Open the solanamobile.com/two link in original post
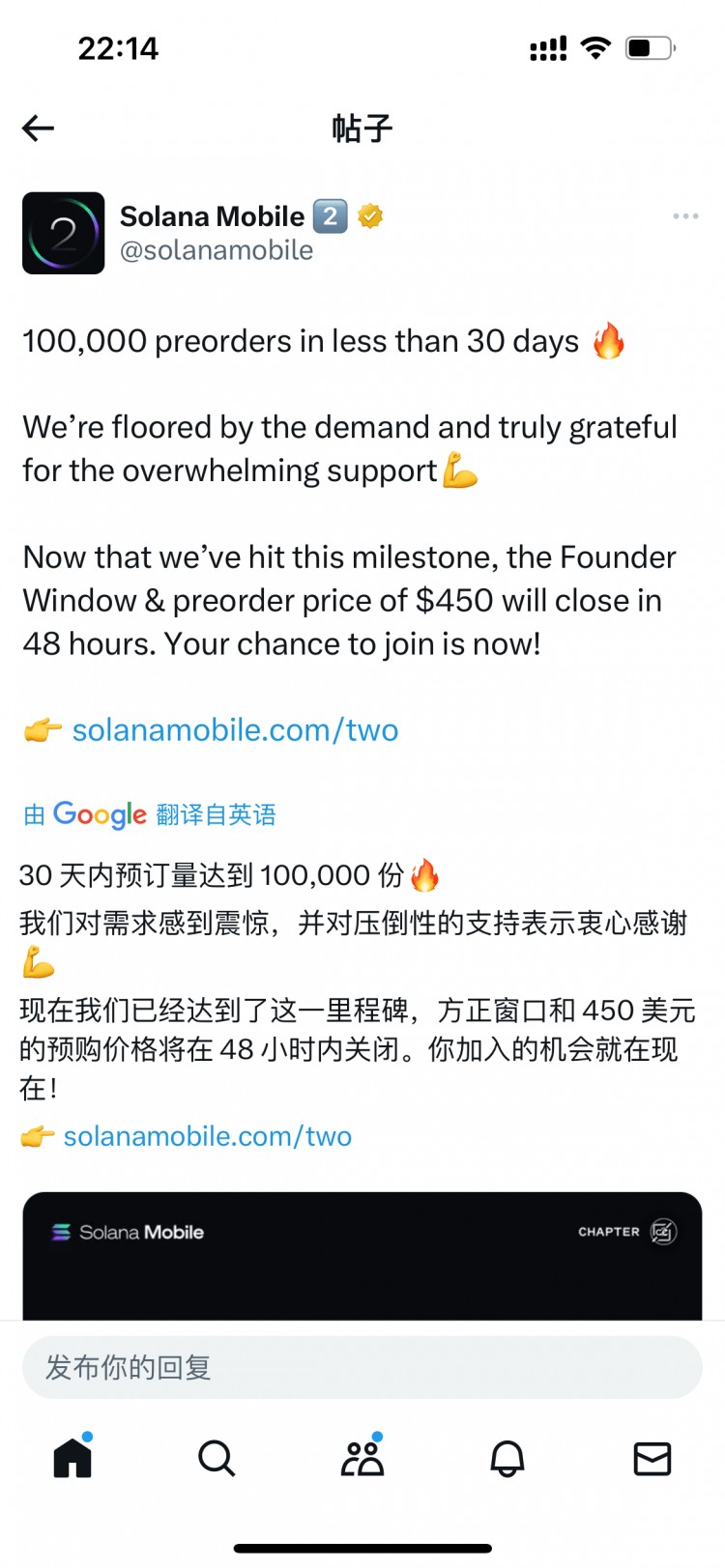 coord(235,730)
